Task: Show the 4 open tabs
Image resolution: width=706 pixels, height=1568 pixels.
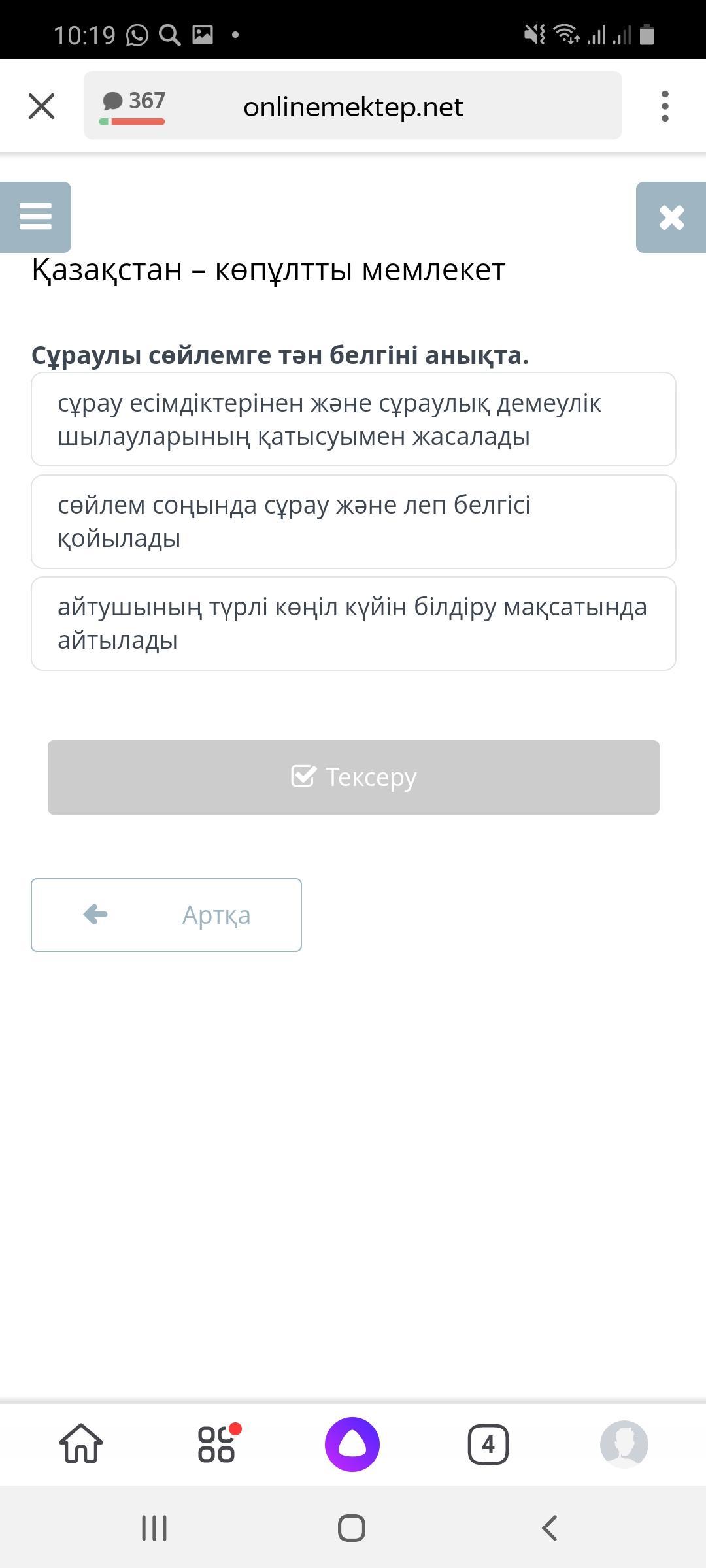Action: point(488,1444)
